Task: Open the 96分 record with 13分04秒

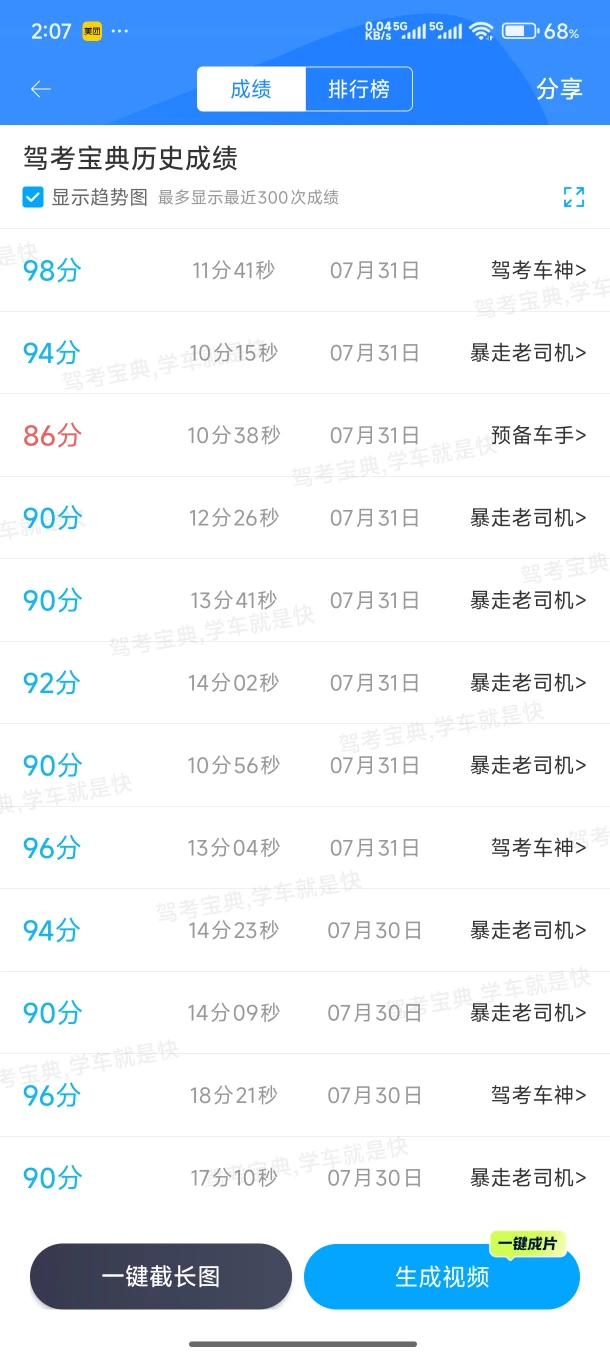Action: [x=305, y=848]
